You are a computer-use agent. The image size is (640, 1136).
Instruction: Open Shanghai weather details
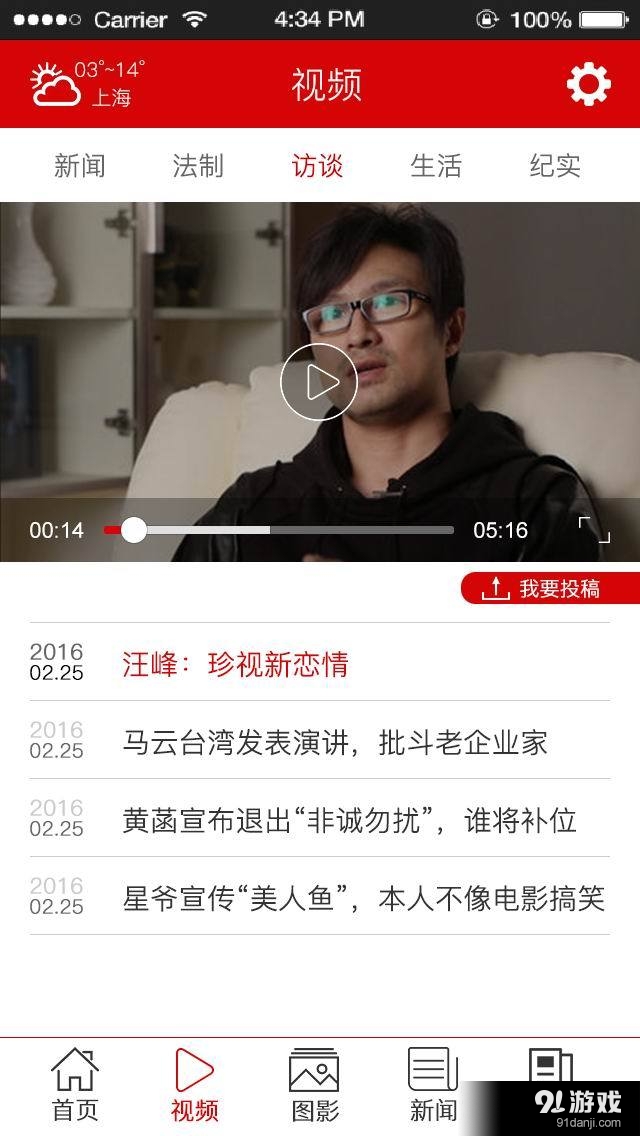point(88,84)
